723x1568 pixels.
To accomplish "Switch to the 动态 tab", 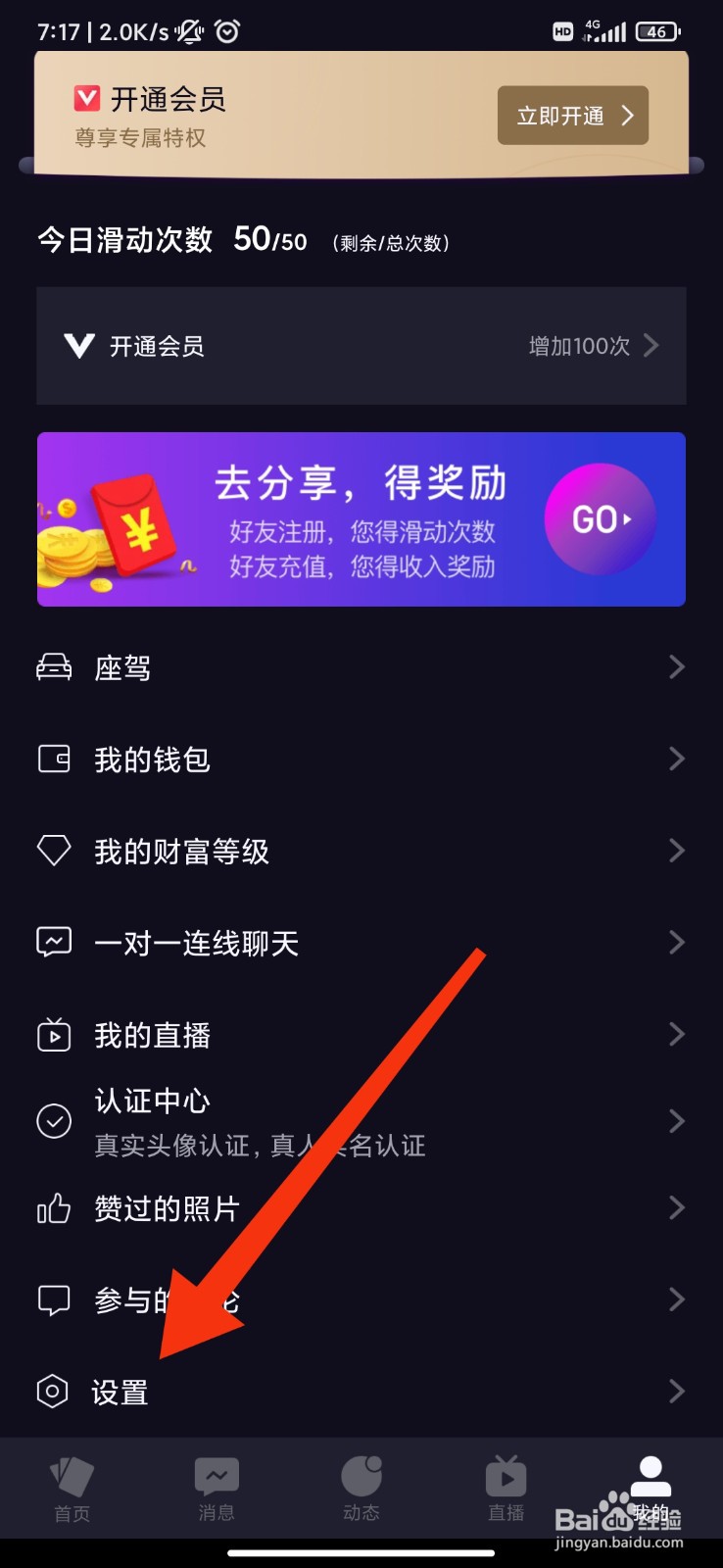I will tap(361, 1490).
